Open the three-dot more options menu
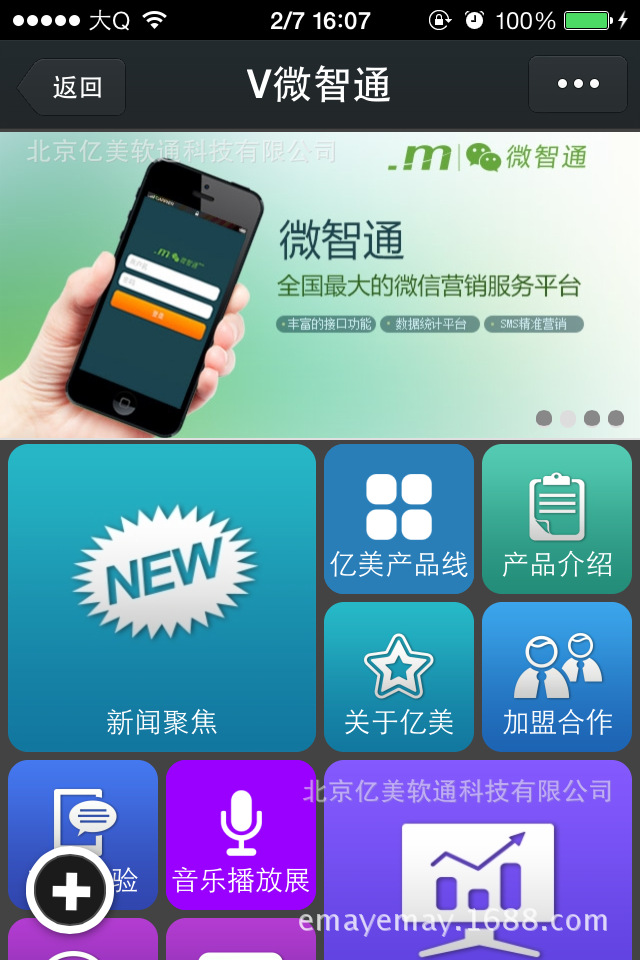Viewport: 640px width, 960px height. [578, 84]
